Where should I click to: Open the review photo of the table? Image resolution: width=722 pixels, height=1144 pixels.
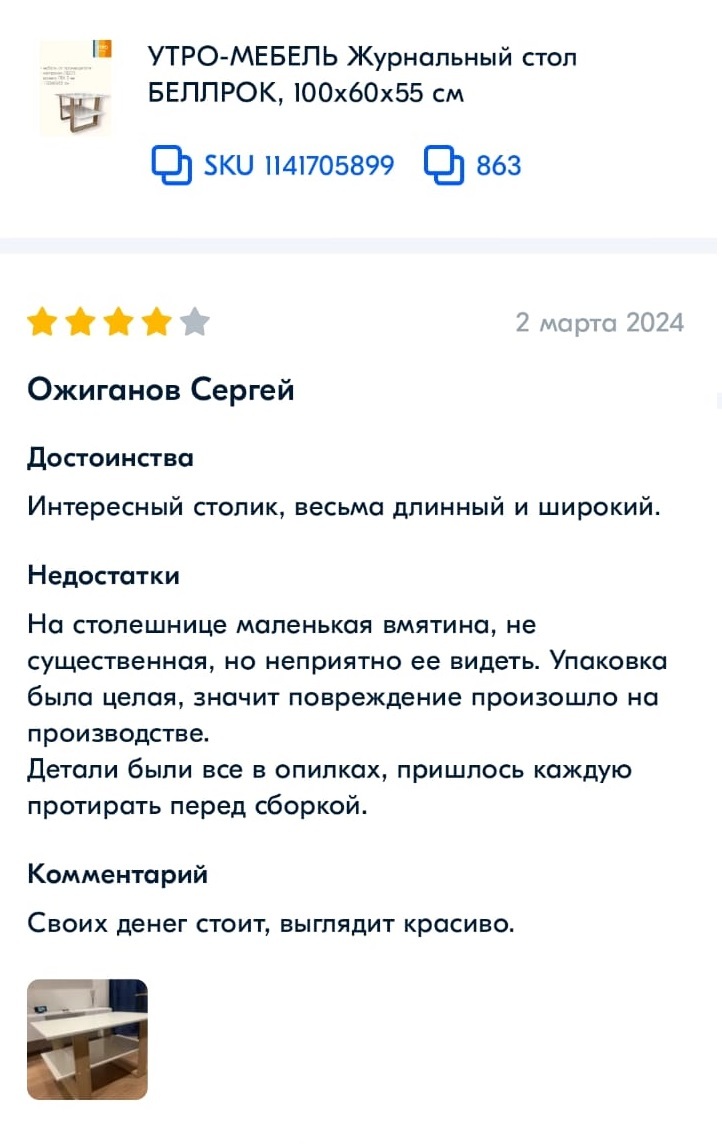pos(88,1039)
